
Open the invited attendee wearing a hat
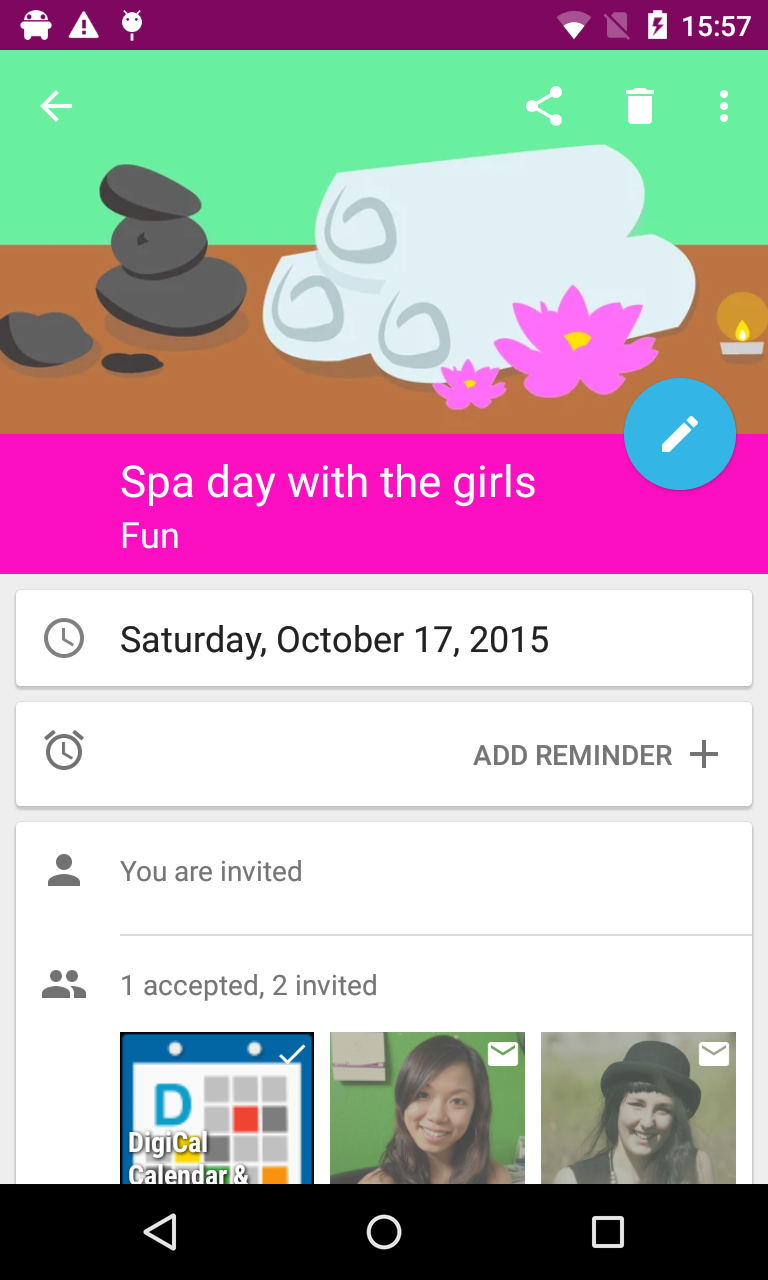point(638,1108)
